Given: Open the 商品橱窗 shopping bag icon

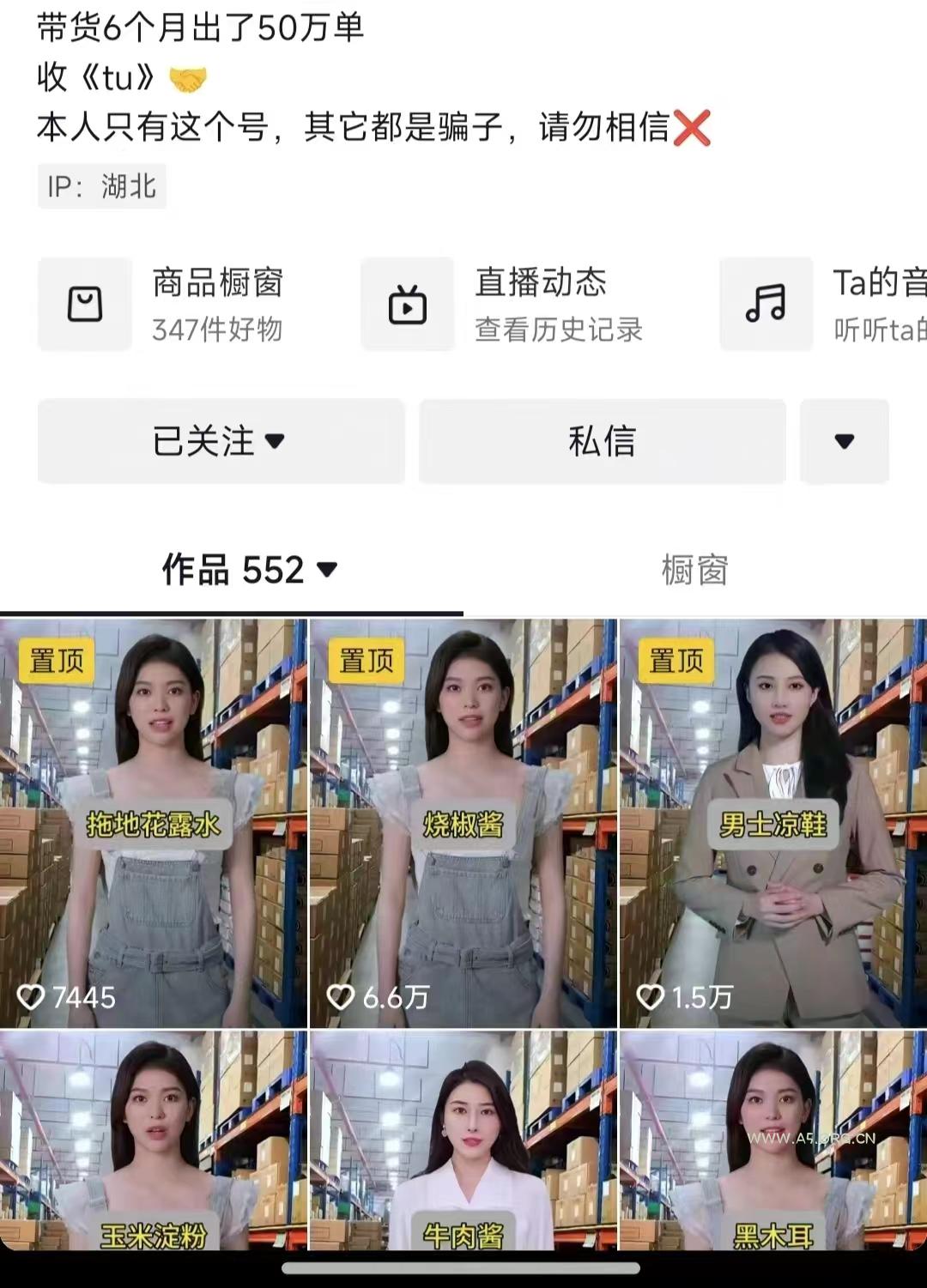Looking at the screenshot, I should [83, 304].
